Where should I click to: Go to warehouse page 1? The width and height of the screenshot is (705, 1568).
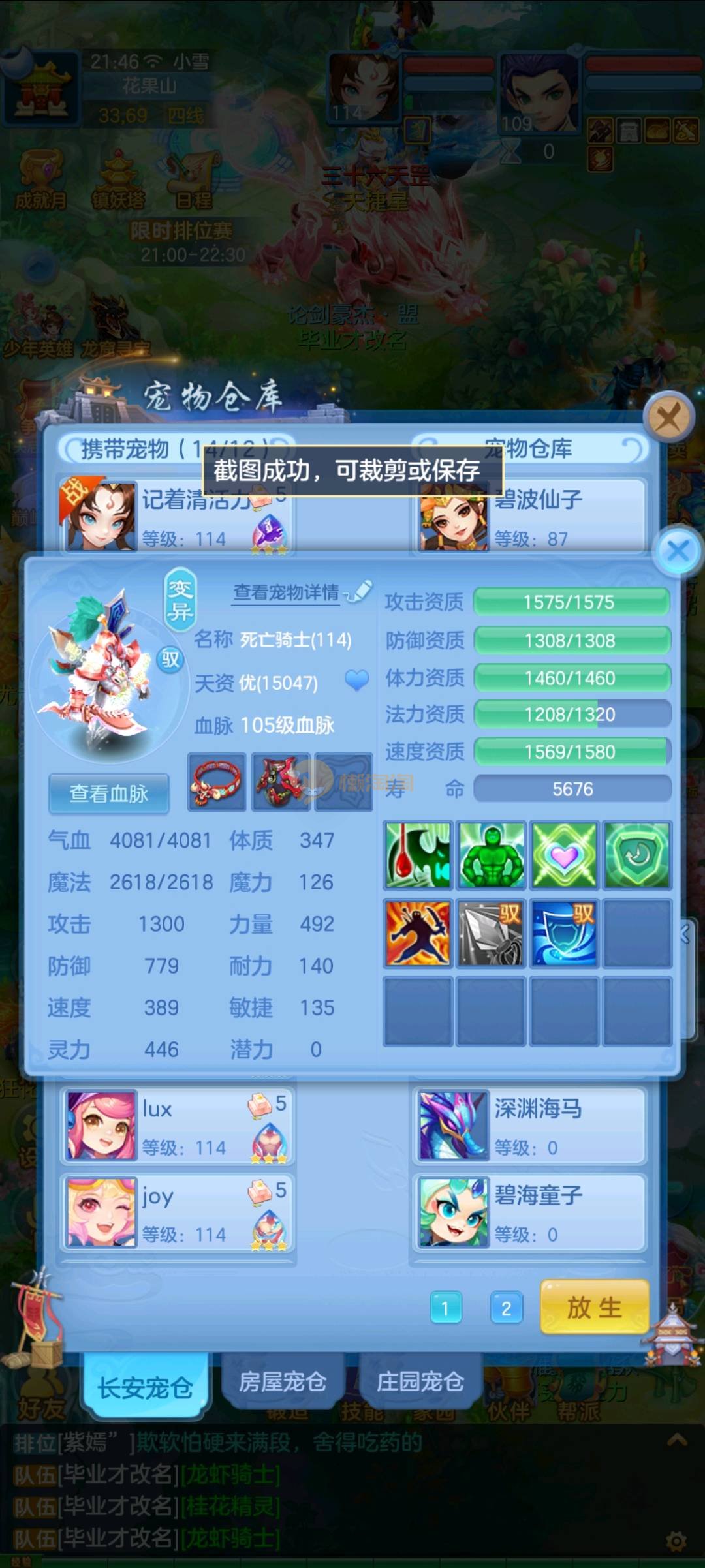(446, 1308)
